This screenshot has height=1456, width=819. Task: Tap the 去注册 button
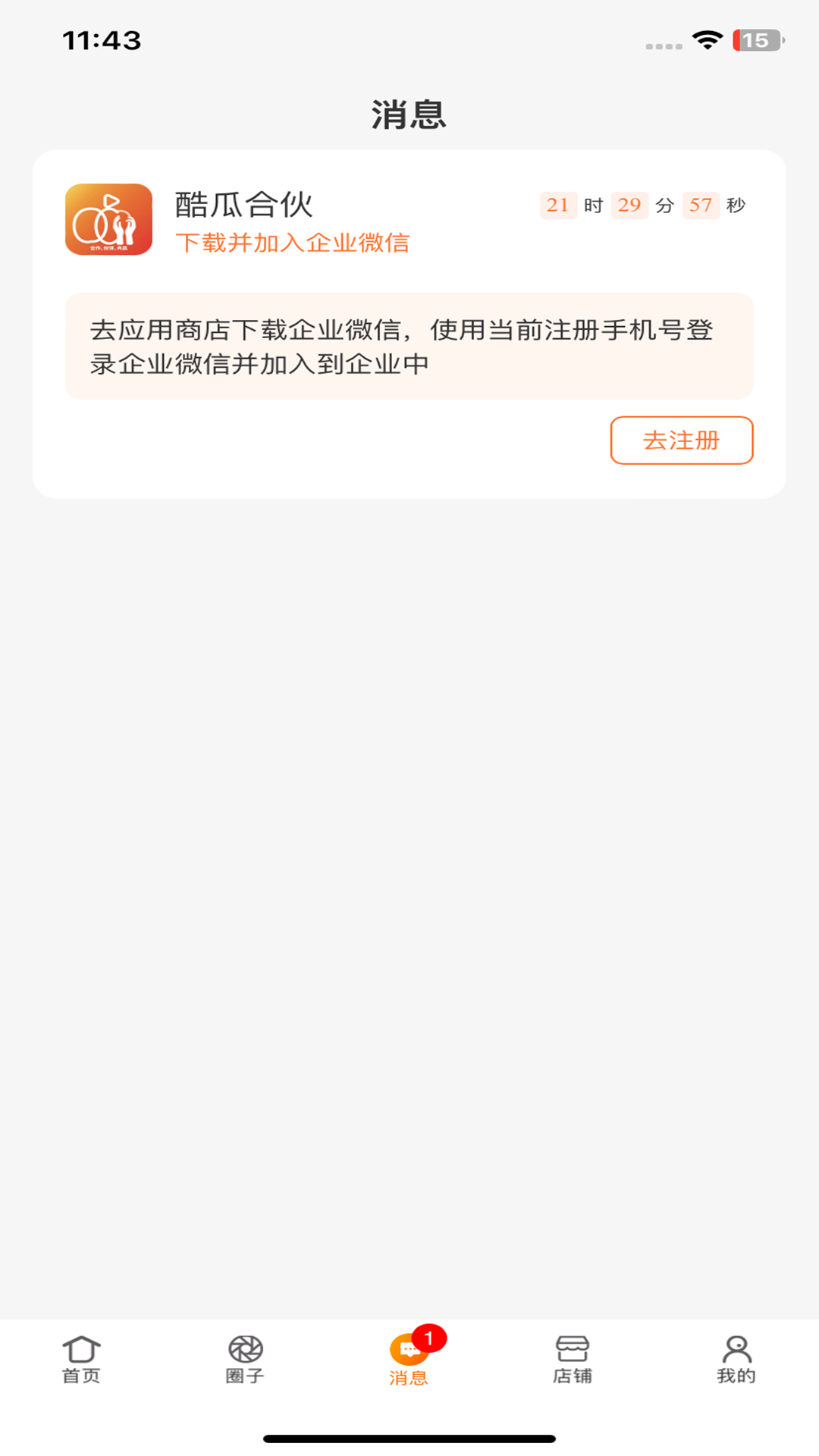point(682,440)
